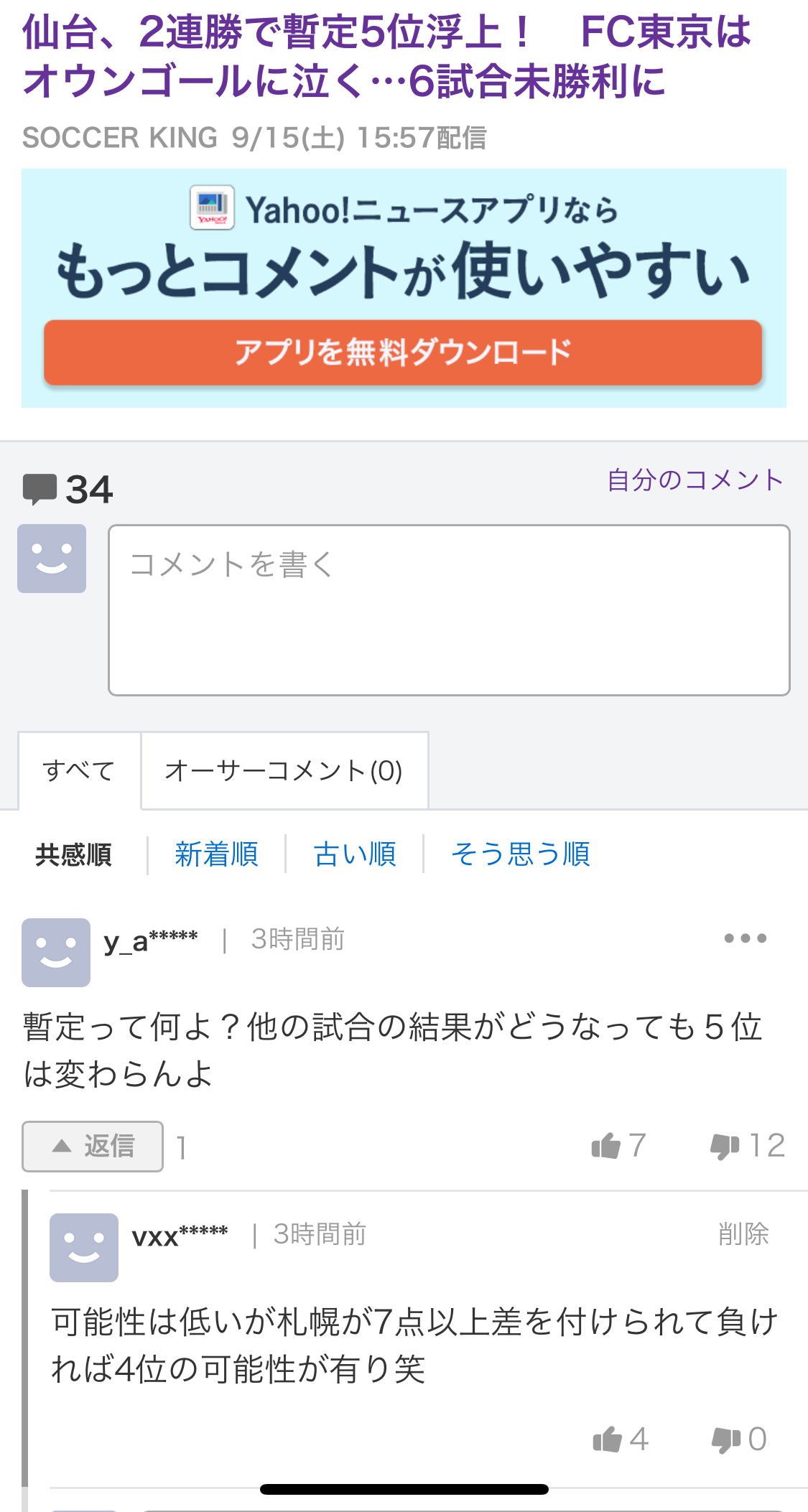Viewport: 808px width, 1512px height.
Task: Thumbs up the vxx reply
Action: tap(621, 1439)
